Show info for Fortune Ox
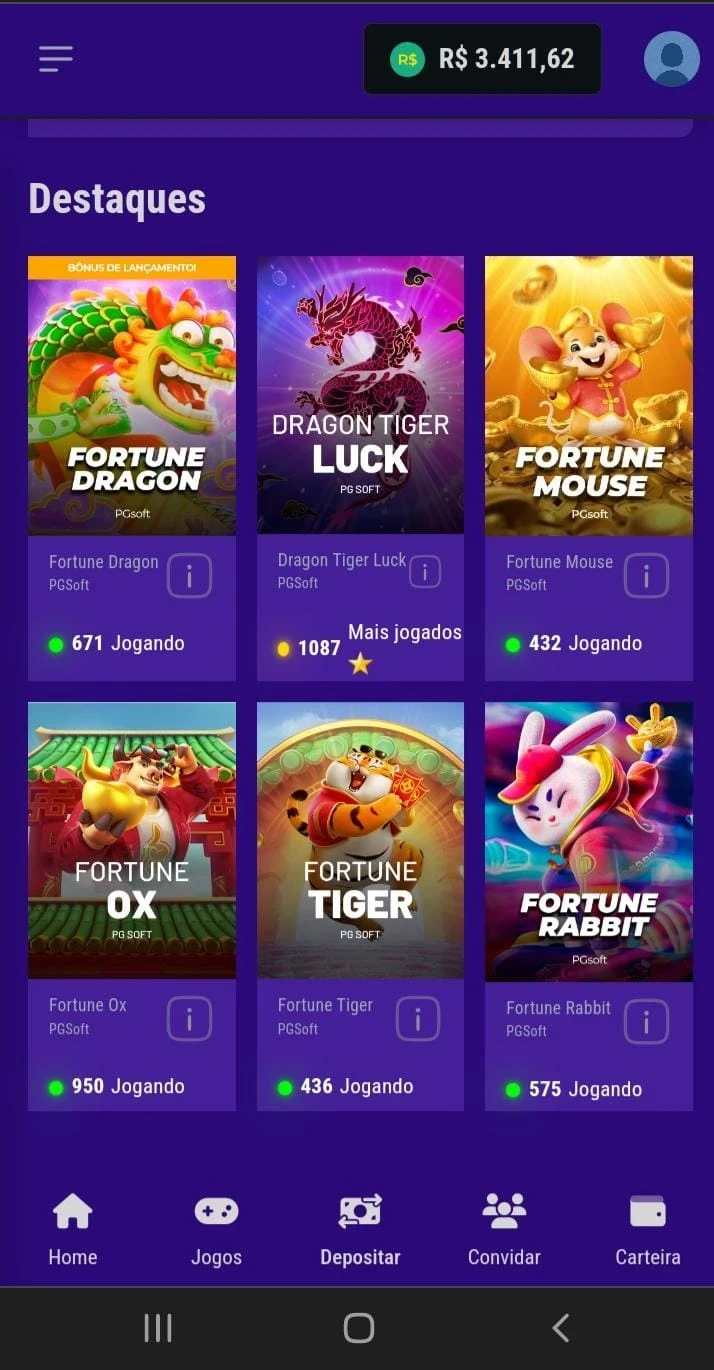This screenshot has width=714, height=1370. (189, 1019)
